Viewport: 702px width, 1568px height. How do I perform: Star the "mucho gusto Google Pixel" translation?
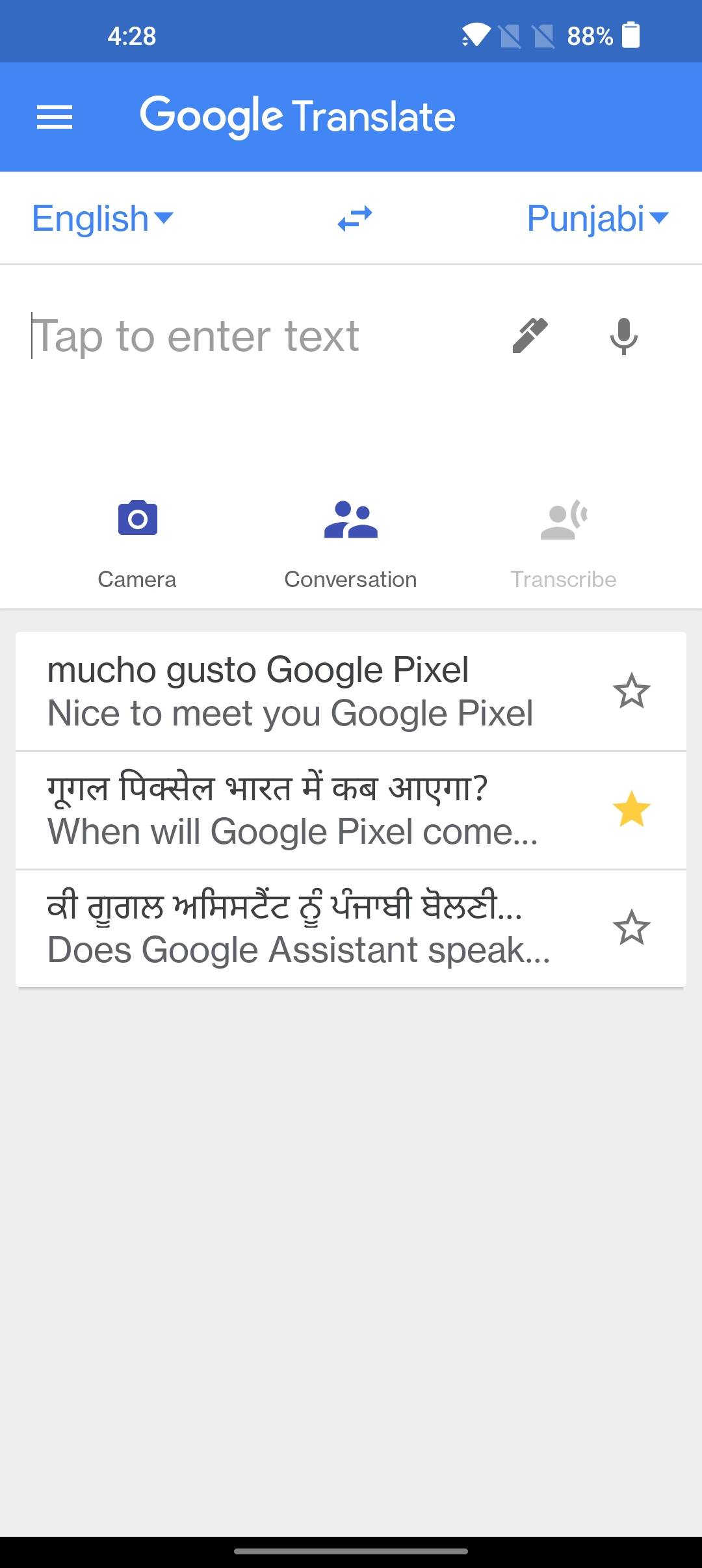click(x=633, y=691)
